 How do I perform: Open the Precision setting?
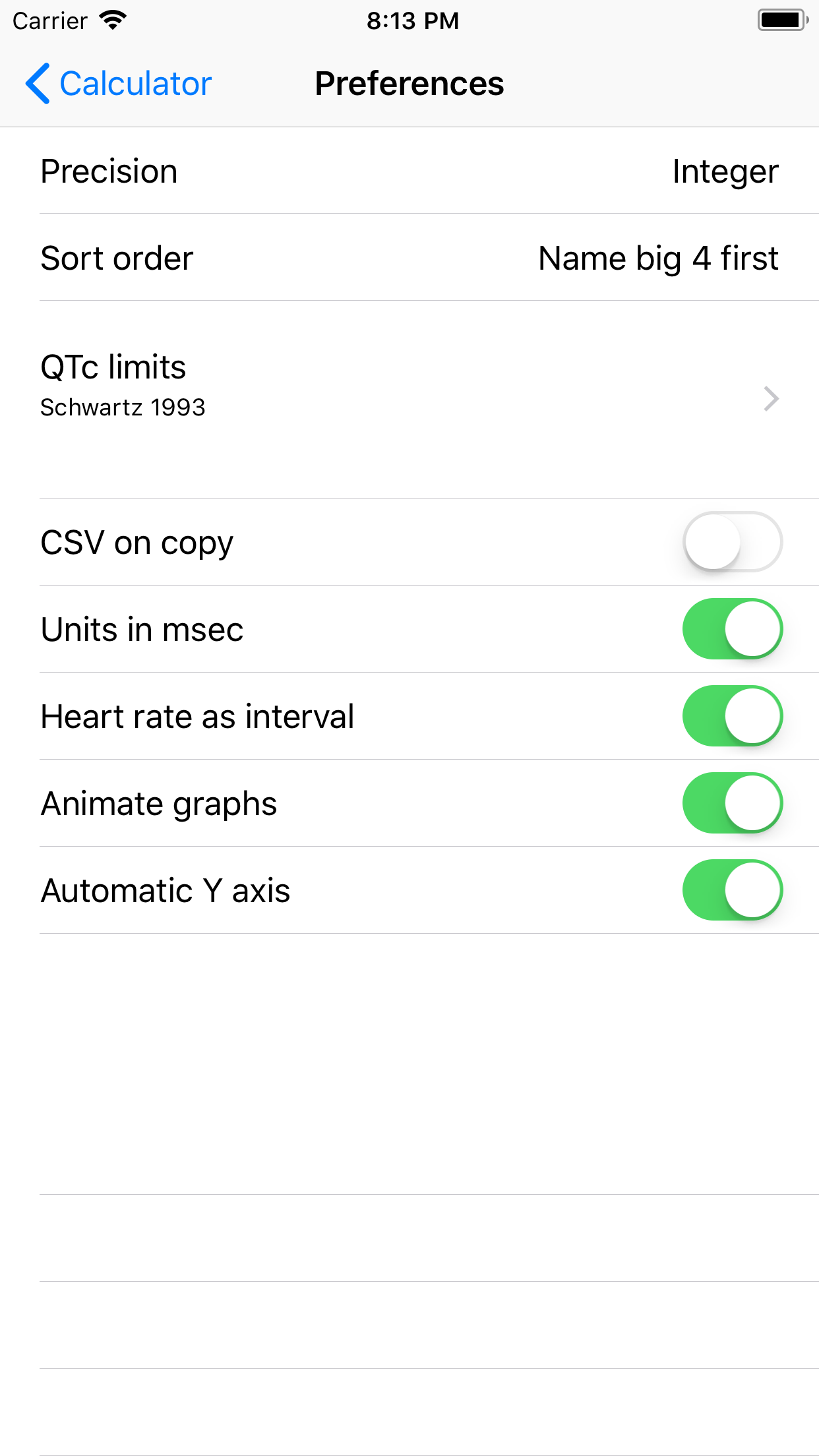pos(409,171)
